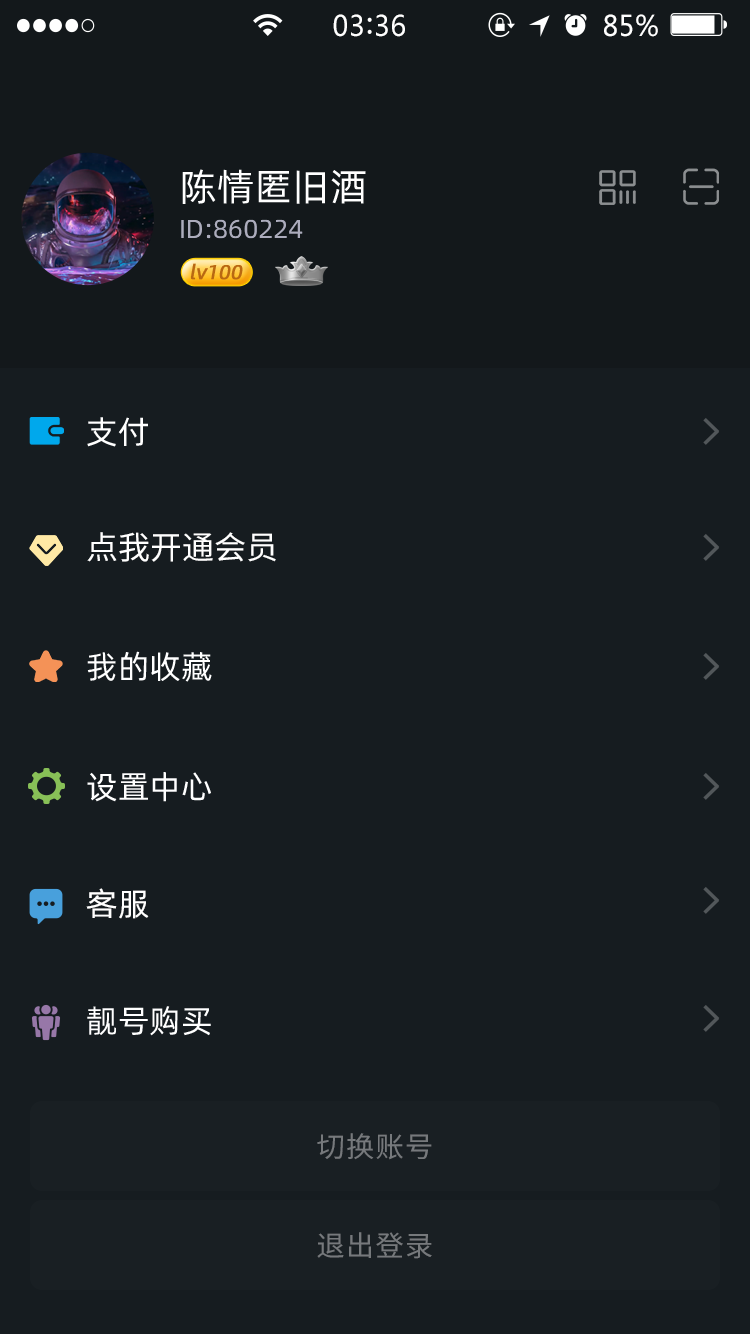This screenshot has width=750, height=1334.
Task: Tap the 退出登录 button
Action: [374, 1245]
